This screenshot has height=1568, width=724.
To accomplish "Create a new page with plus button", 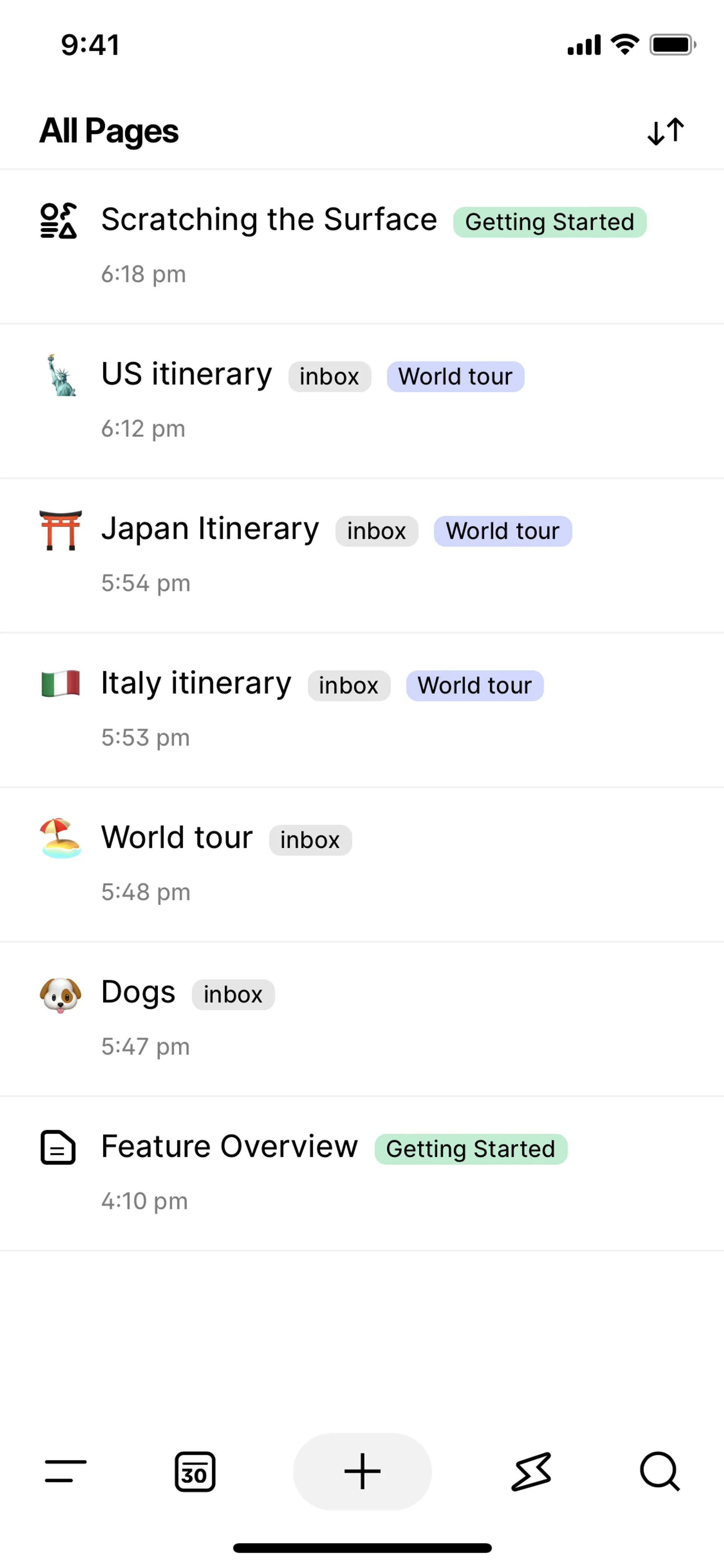I will tap(362, 1471).
